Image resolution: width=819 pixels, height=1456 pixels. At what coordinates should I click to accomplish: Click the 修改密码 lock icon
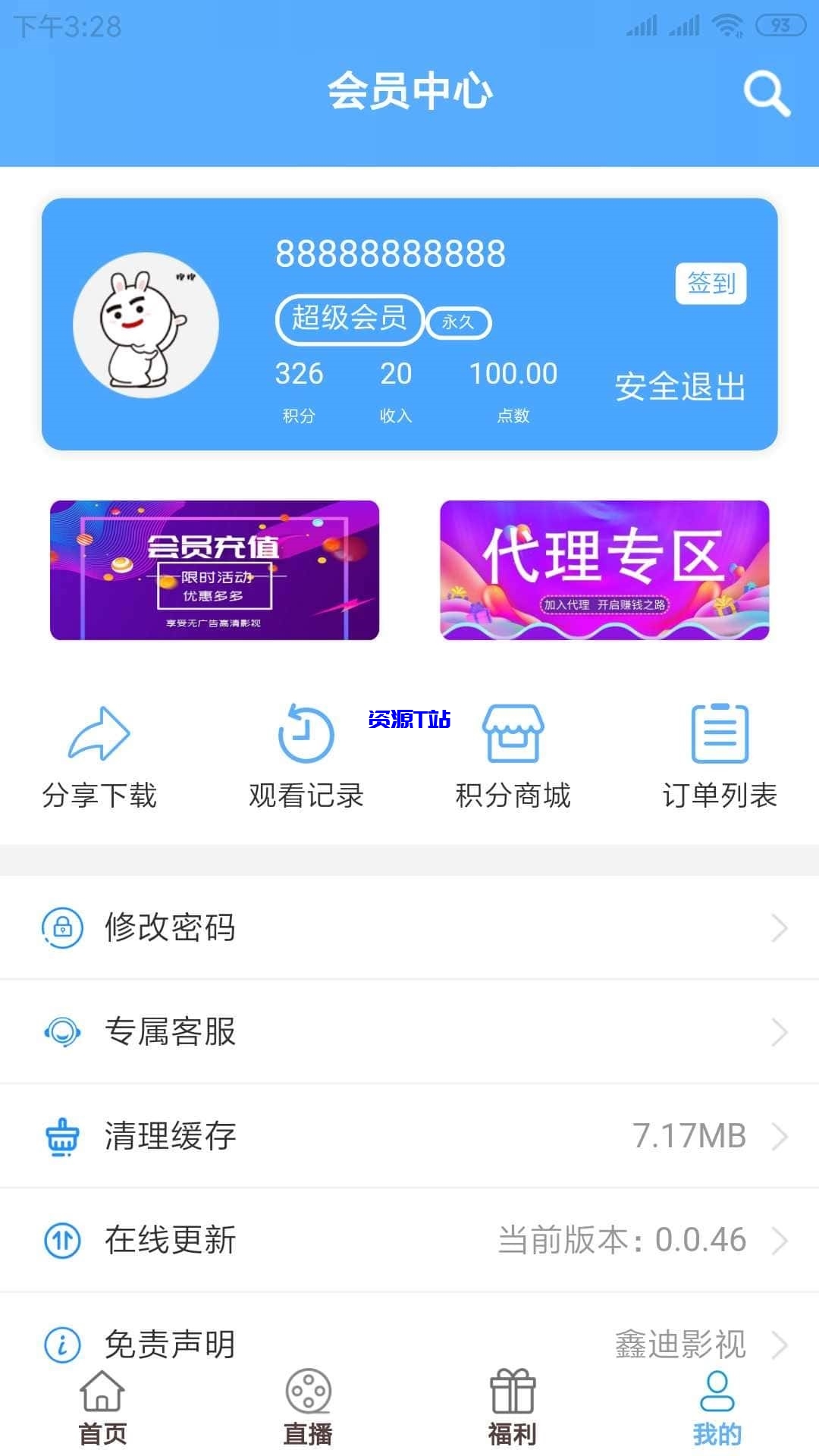63,927
